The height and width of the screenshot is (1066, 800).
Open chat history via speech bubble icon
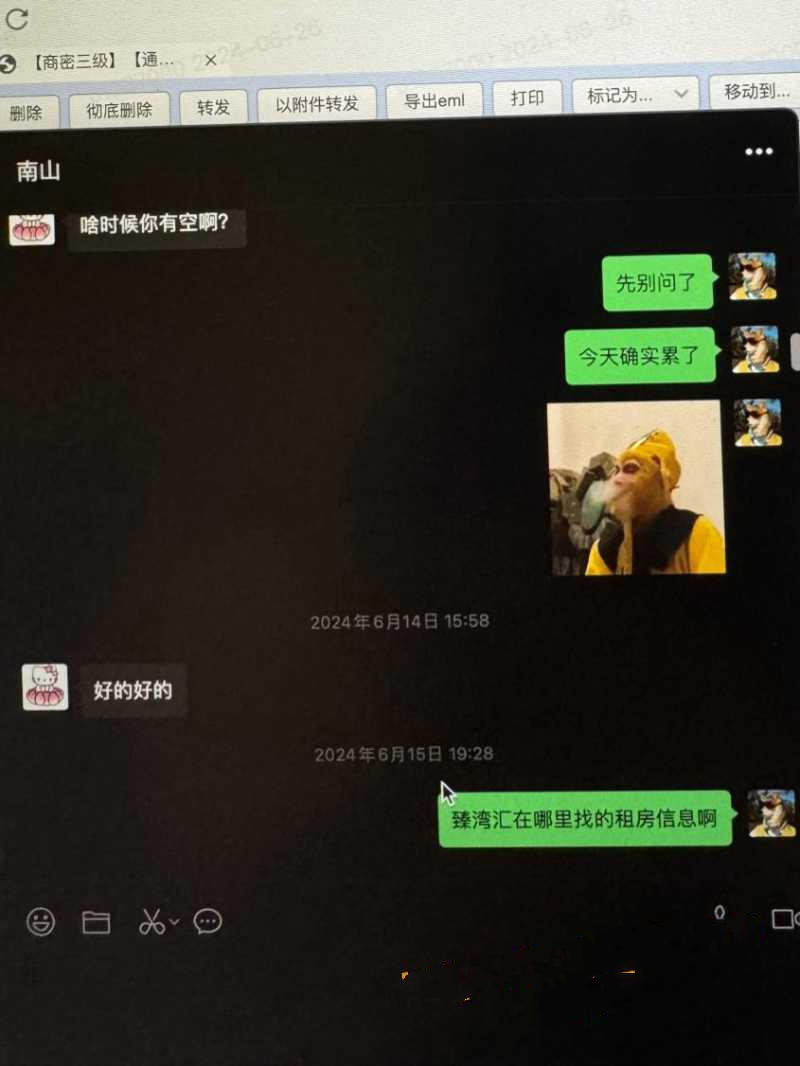207,922
